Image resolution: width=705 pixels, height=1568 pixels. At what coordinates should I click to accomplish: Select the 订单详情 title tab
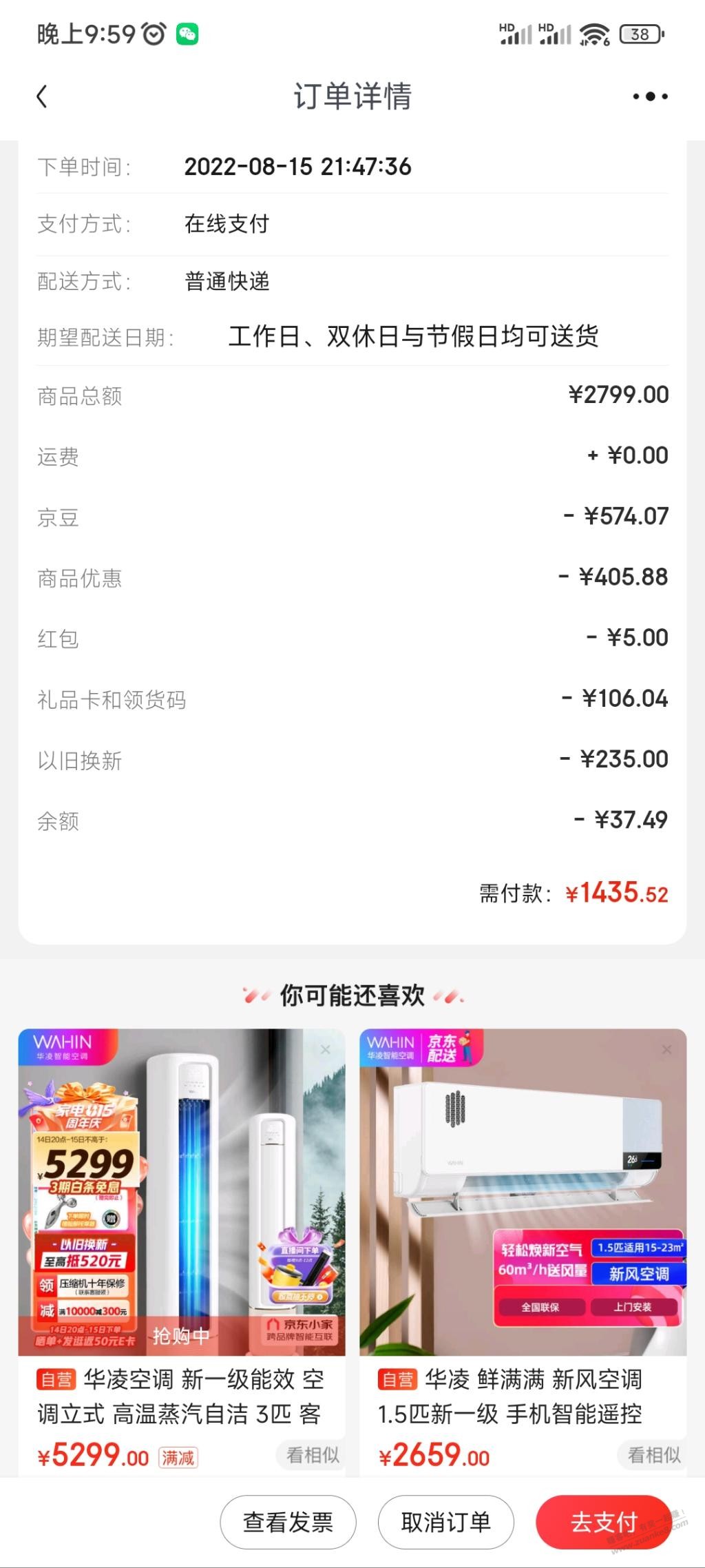coord(352,96)
